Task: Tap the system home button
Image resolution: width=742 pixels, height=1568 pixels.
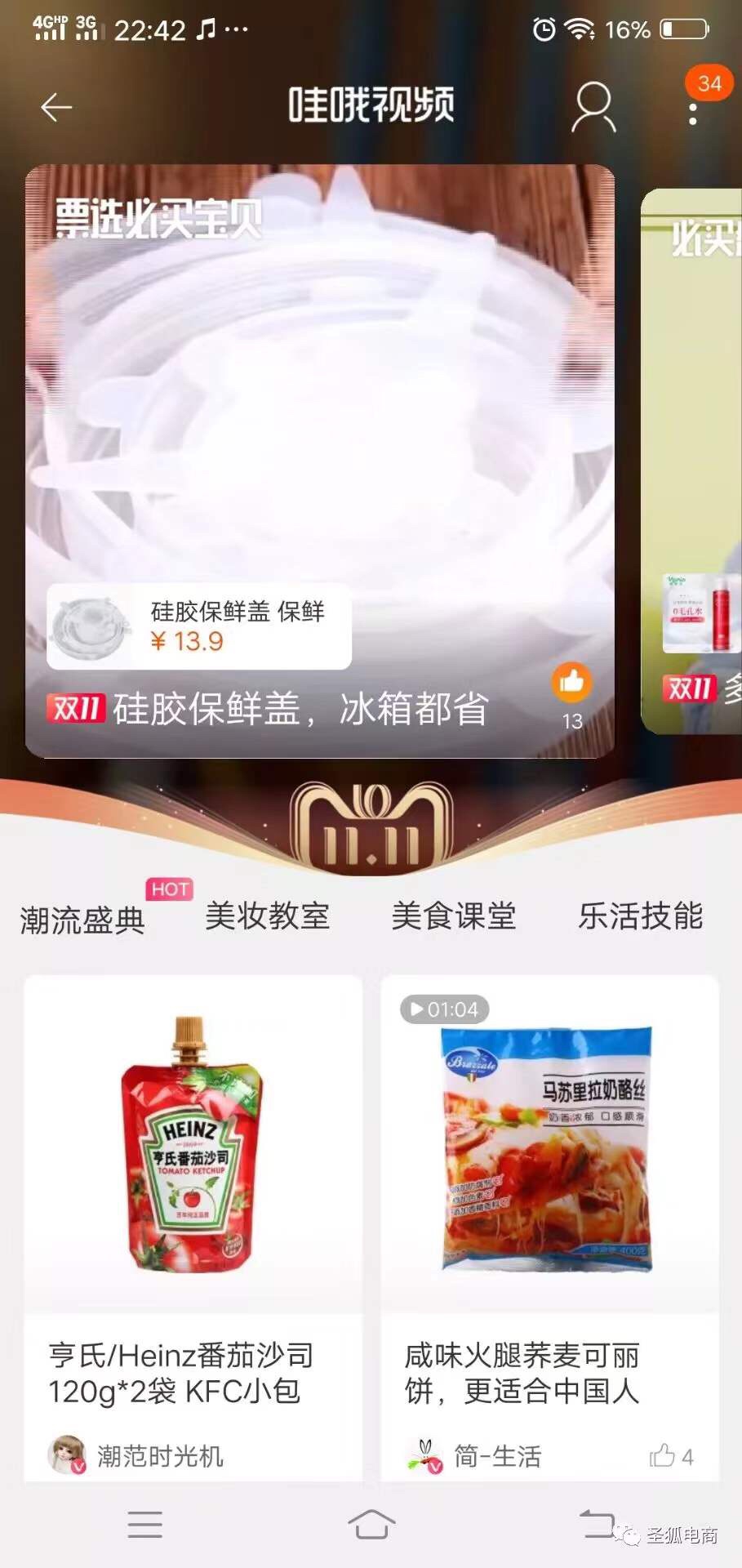Action: pos(371,1524)
